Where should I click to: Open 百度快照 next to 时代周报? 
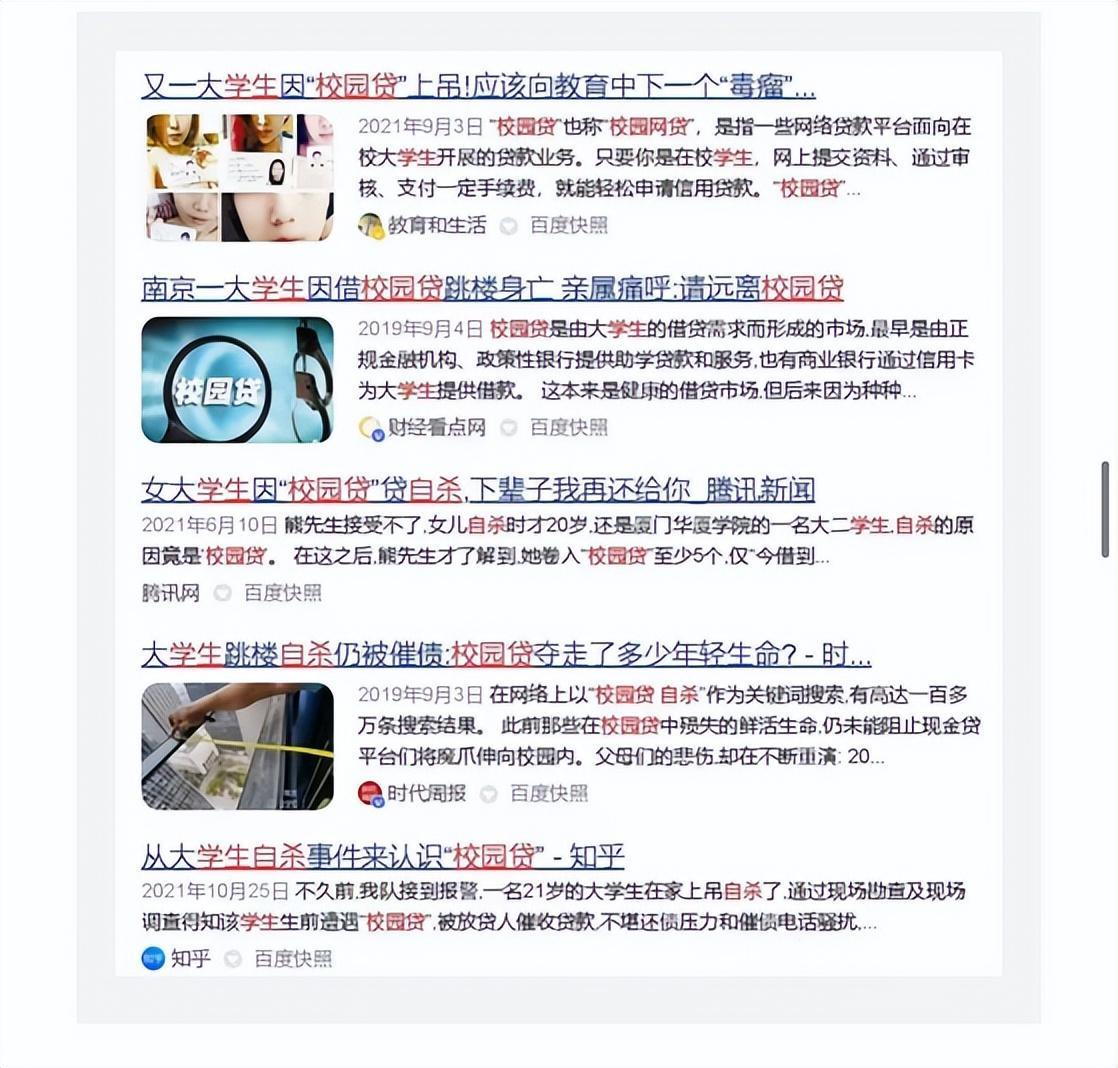(549, 793)
